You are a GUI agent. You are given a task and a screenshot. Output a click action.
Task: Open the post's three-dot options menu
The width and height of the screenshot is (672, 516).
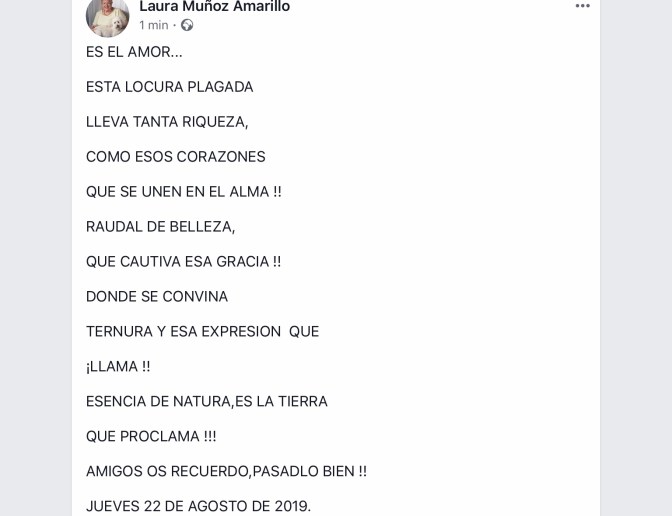(x=582, y=6)
